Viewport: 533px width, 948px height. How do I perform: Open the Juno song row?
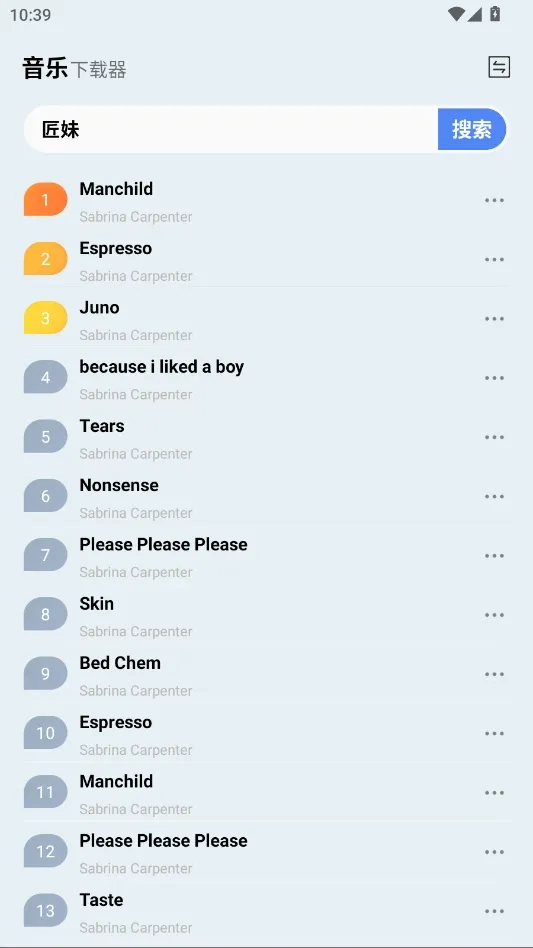point(266,319)
